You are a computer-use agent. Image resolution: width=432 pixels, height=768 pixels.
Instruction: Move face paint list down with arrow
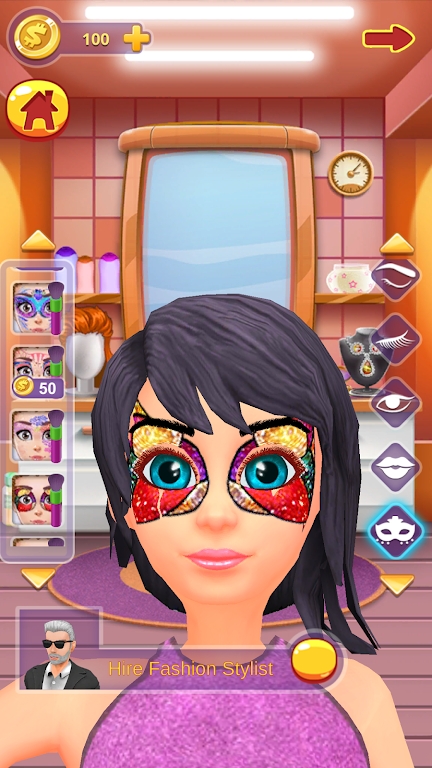[38, 578]
